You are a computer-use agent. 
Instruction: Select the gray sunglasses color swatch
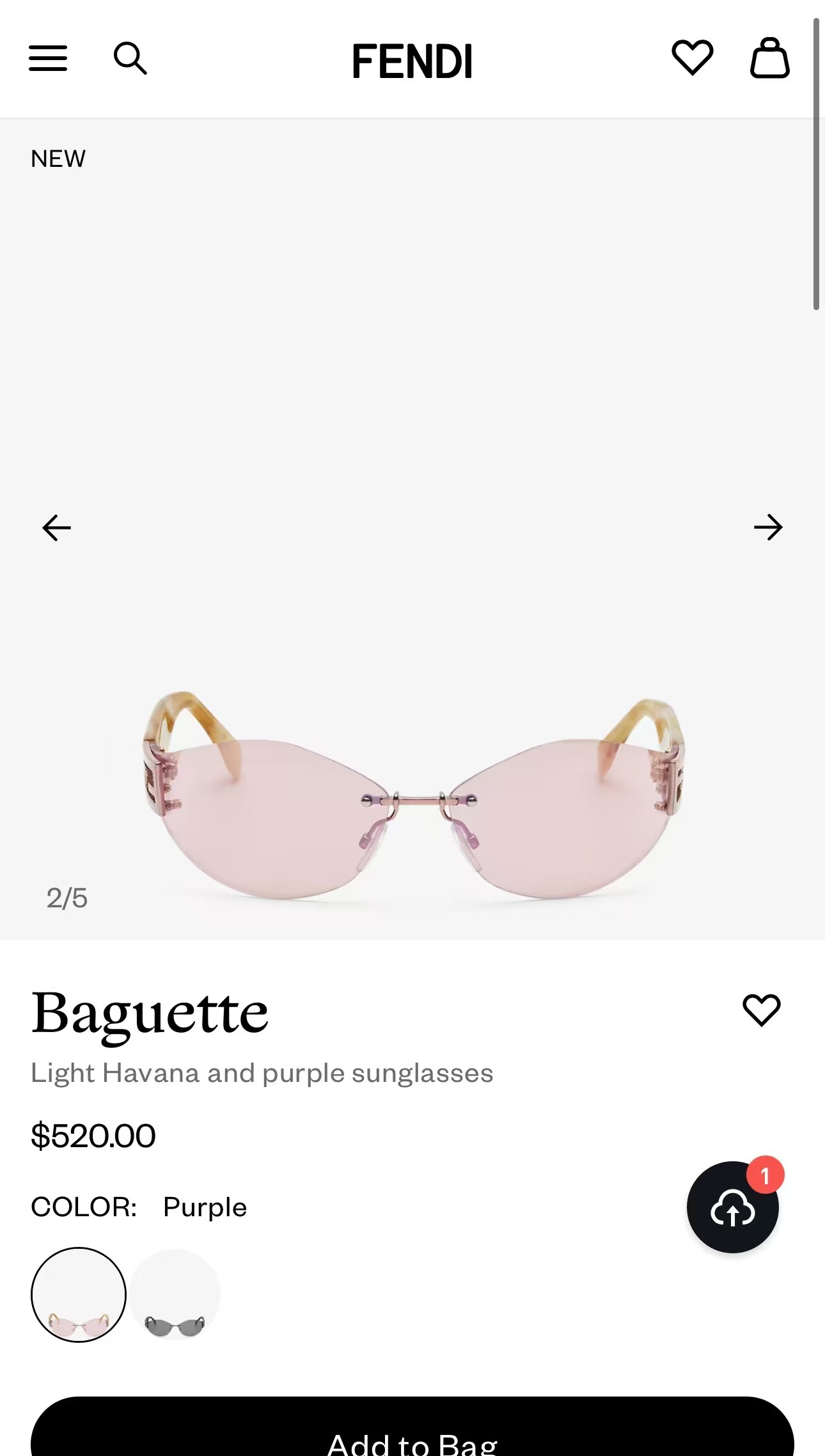tap(175, 1295)
